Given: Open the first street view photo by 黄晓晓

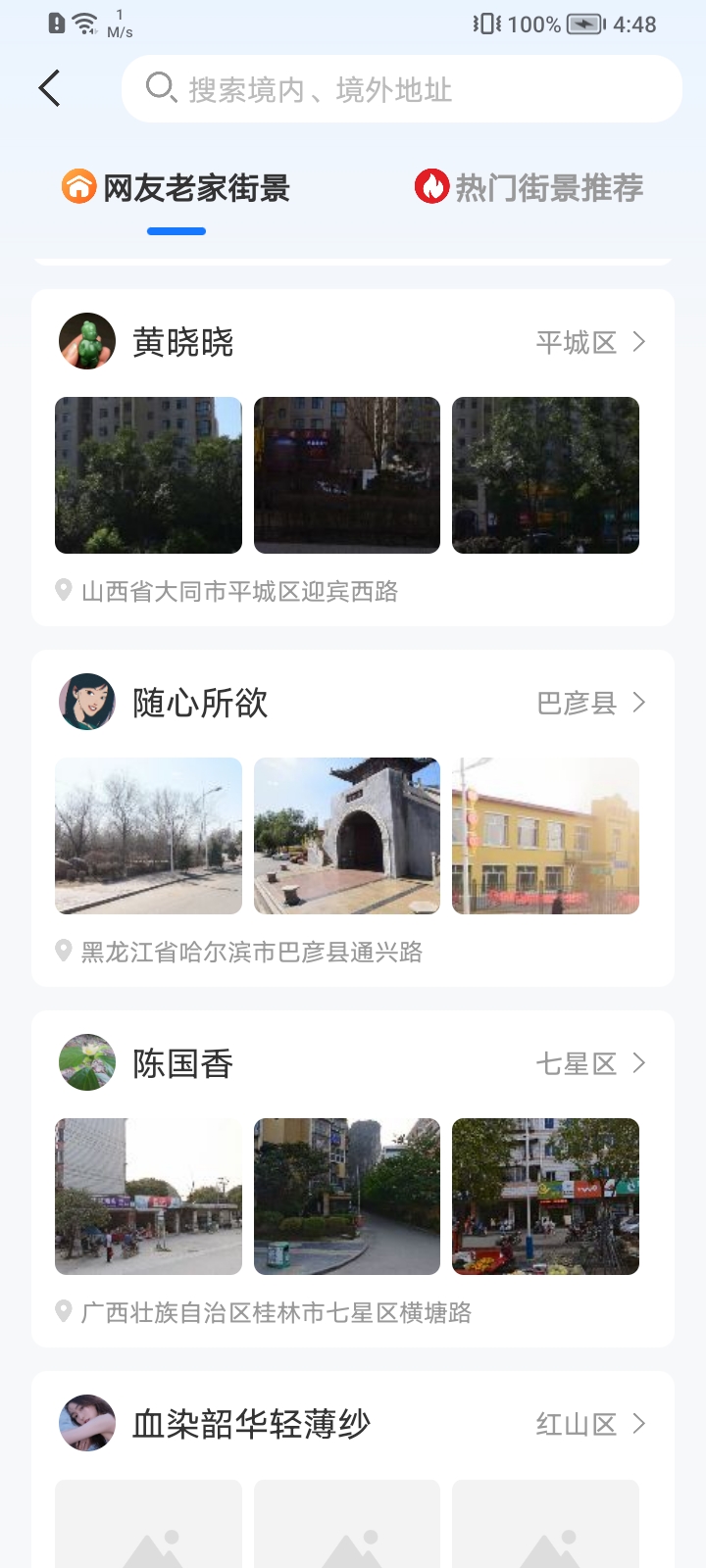Looking at the screenshot, I should click(148, 475).
